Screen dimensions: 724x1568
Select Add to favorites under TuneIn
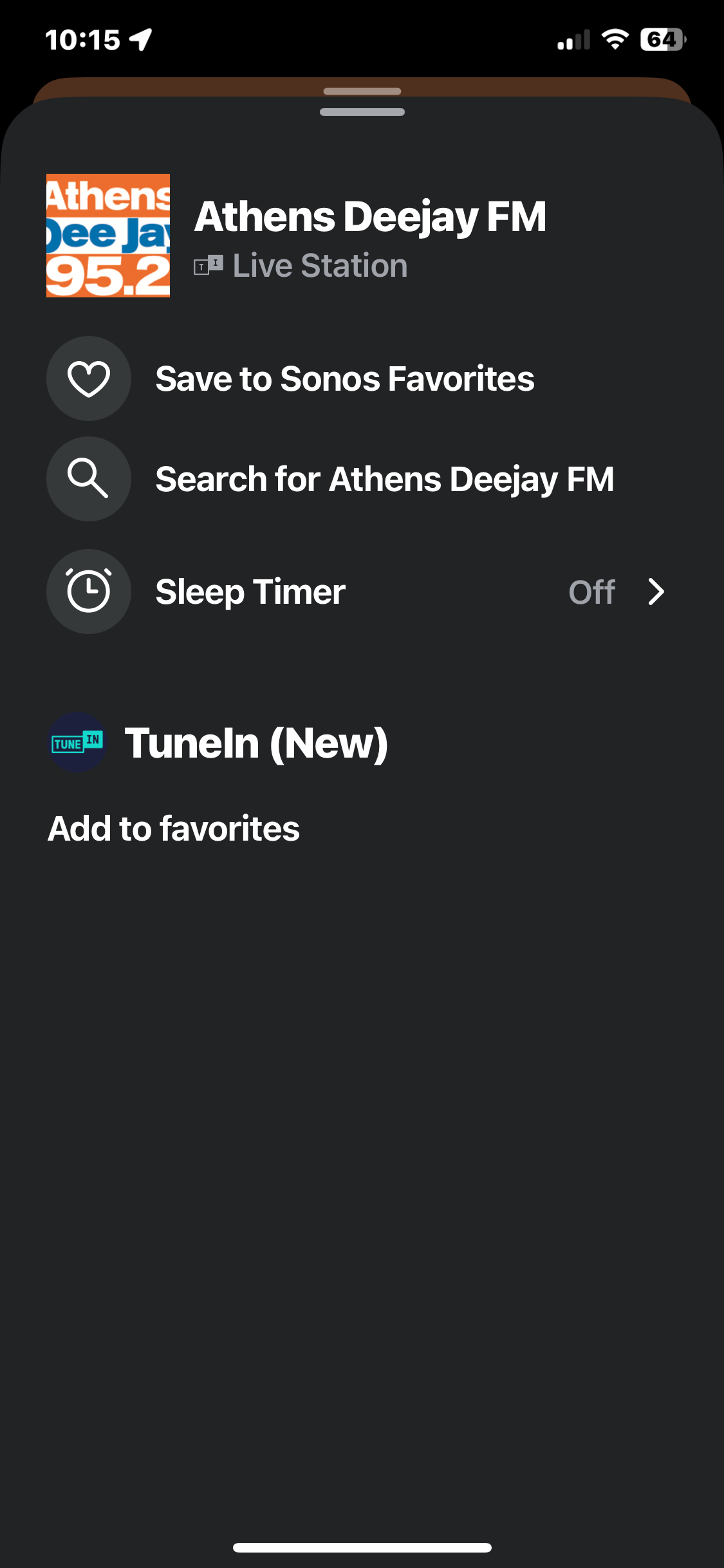click(174, 828)
